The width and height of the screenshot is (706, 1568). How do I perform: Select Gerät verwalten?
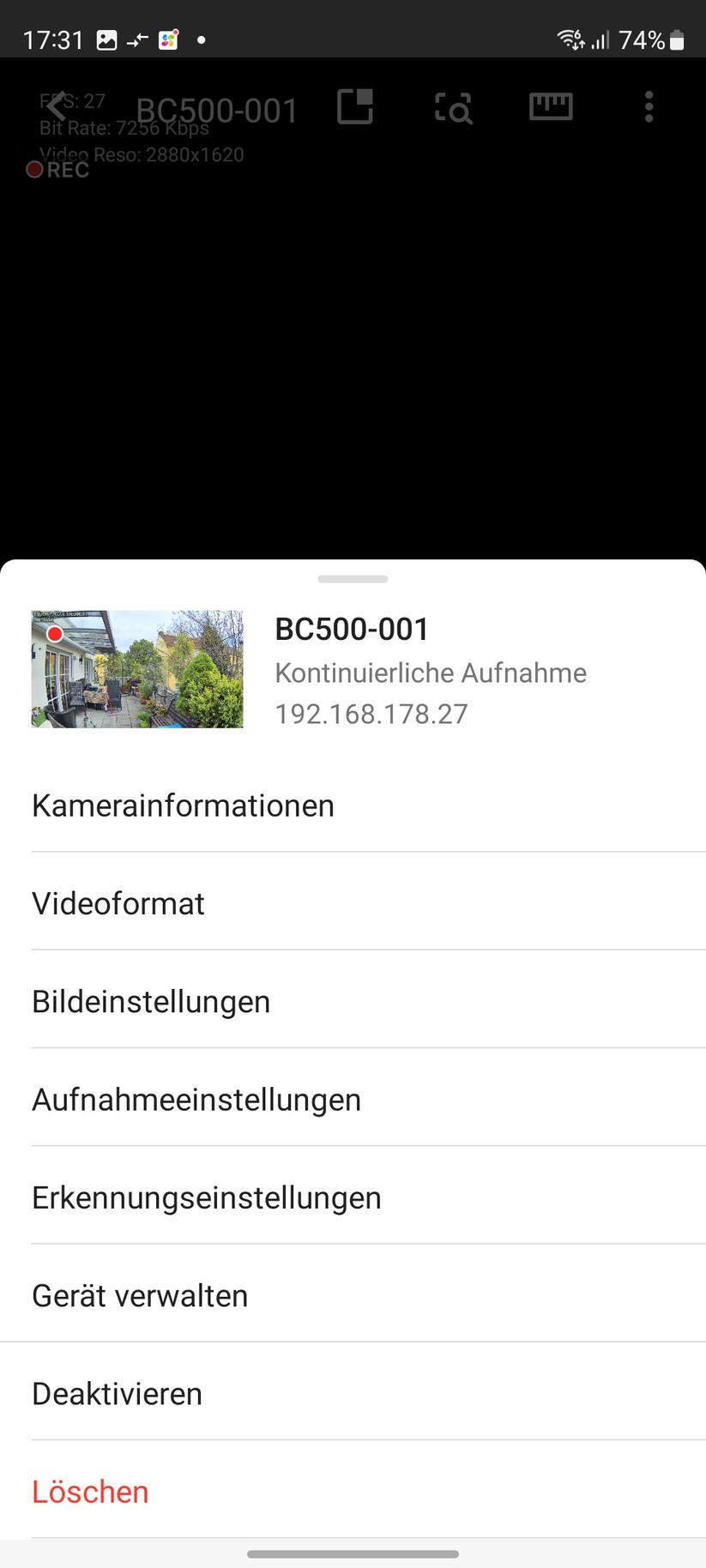click(139, 1295)
